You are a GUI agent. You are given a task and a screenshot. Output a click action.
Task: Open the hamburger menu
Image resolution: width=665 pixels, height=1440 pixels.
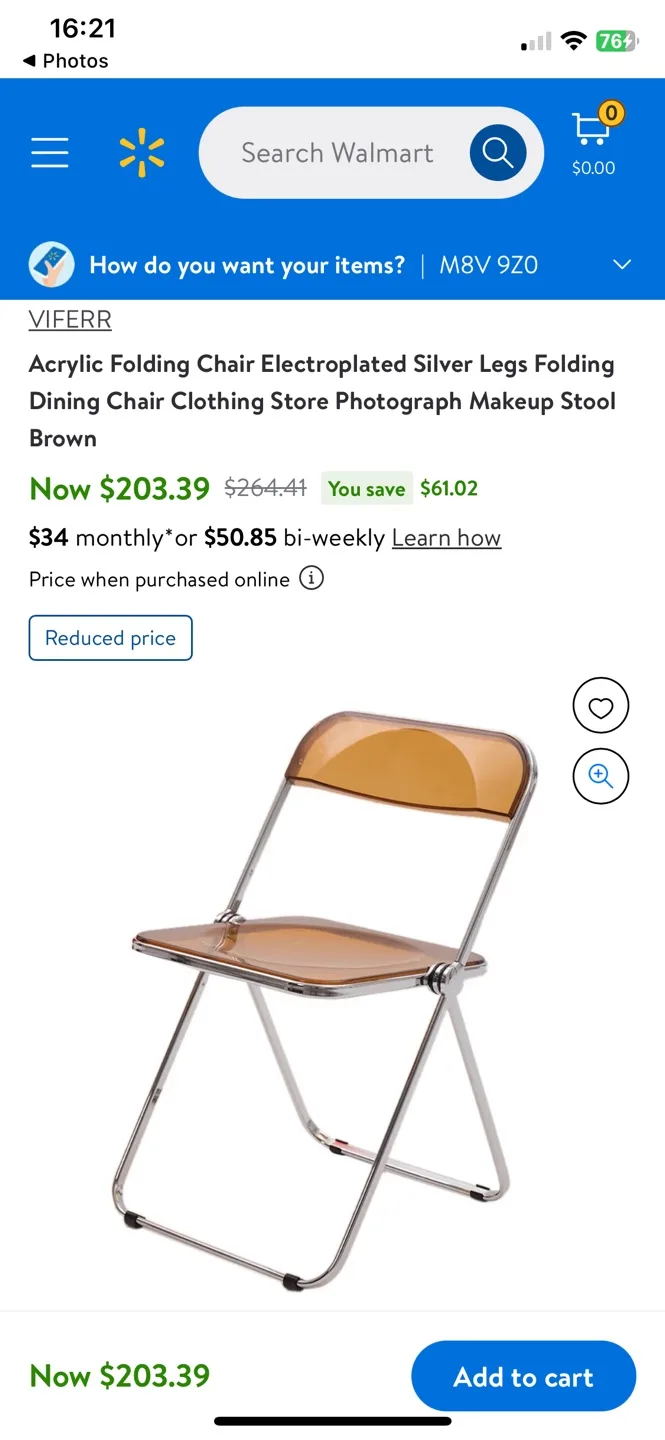(x=49, y=153)
